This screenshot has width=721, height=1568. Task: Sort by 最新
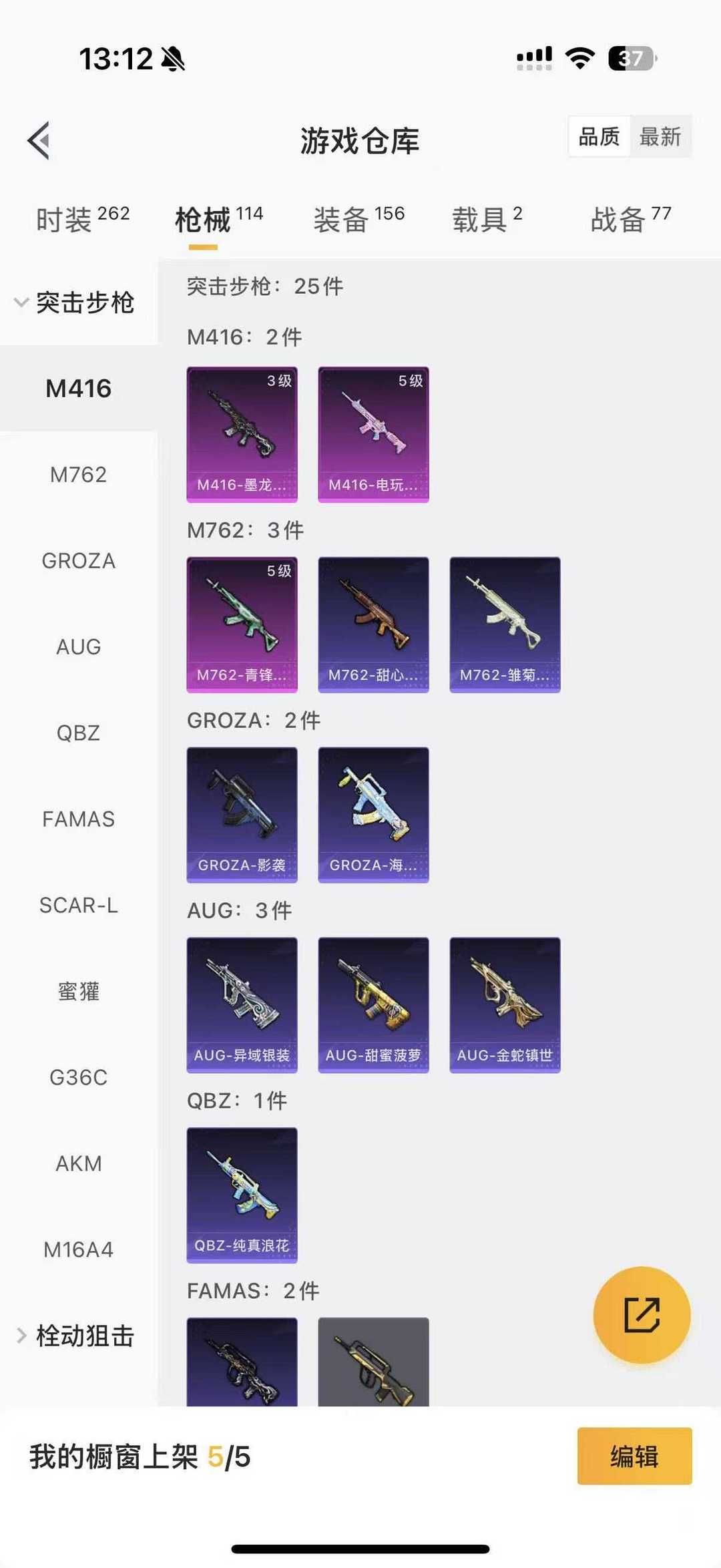pos(660,137)
